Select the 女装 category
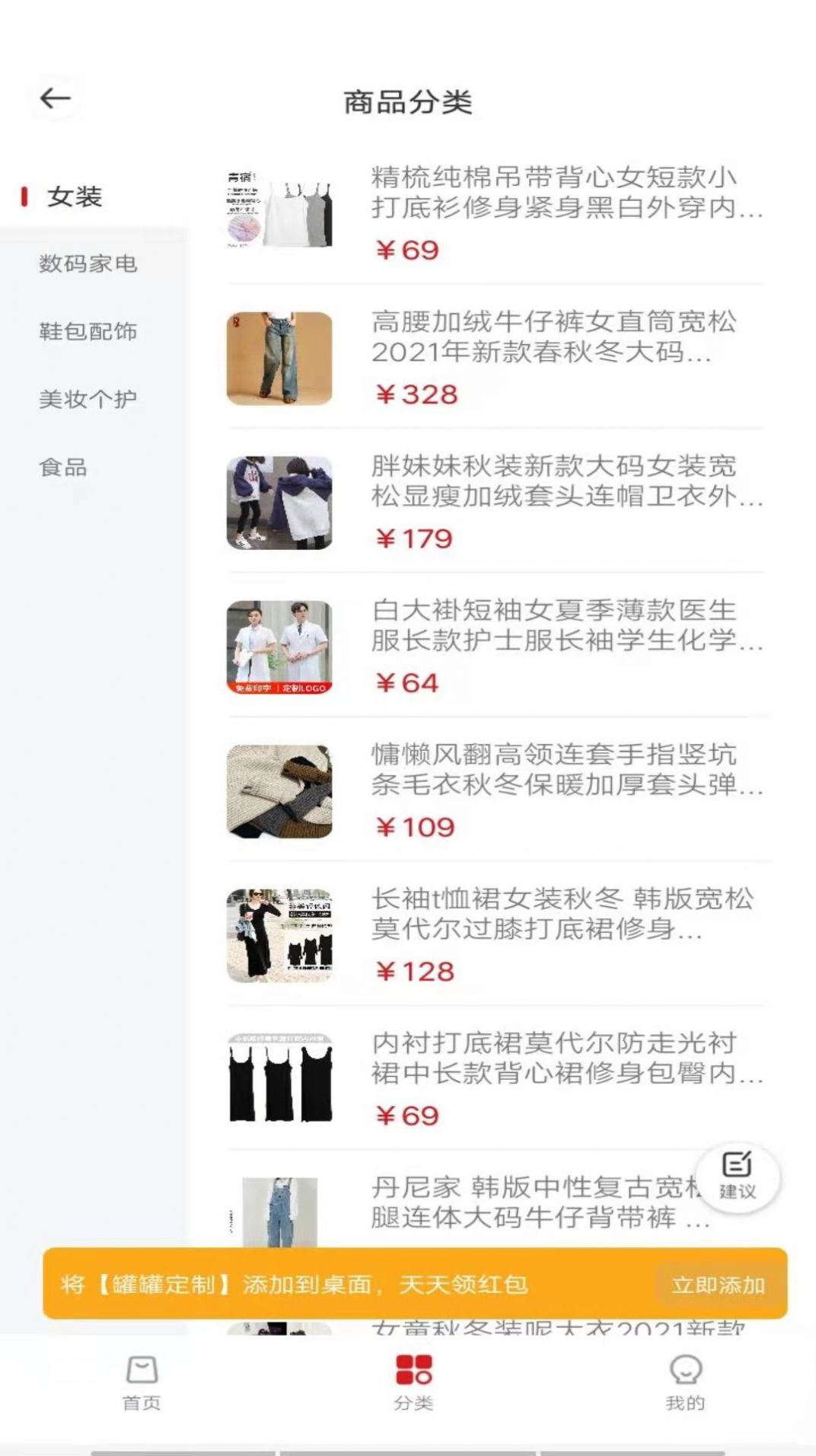This screenshot has width=816, height=1456. coord(74,196)
